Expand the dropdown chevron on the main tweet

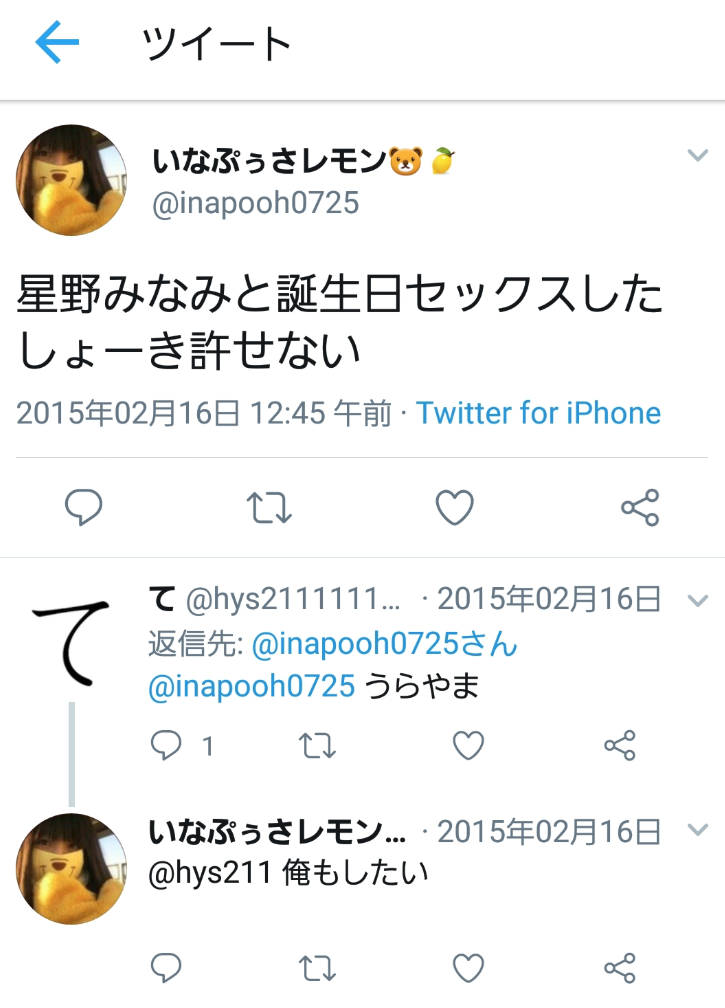[x=697, y=156]
